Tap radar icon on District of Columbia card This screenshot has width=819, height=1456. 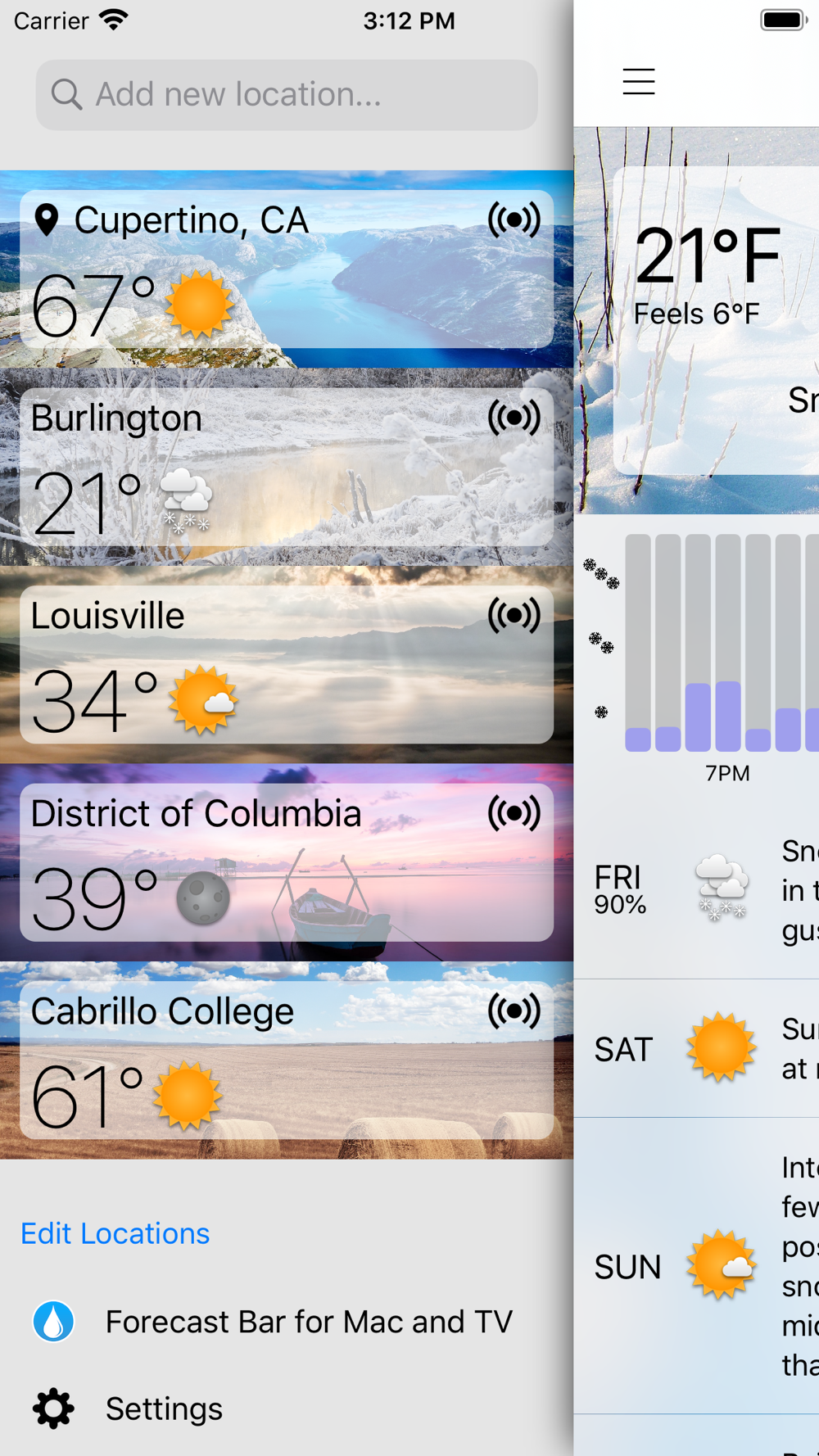point(514,813)
